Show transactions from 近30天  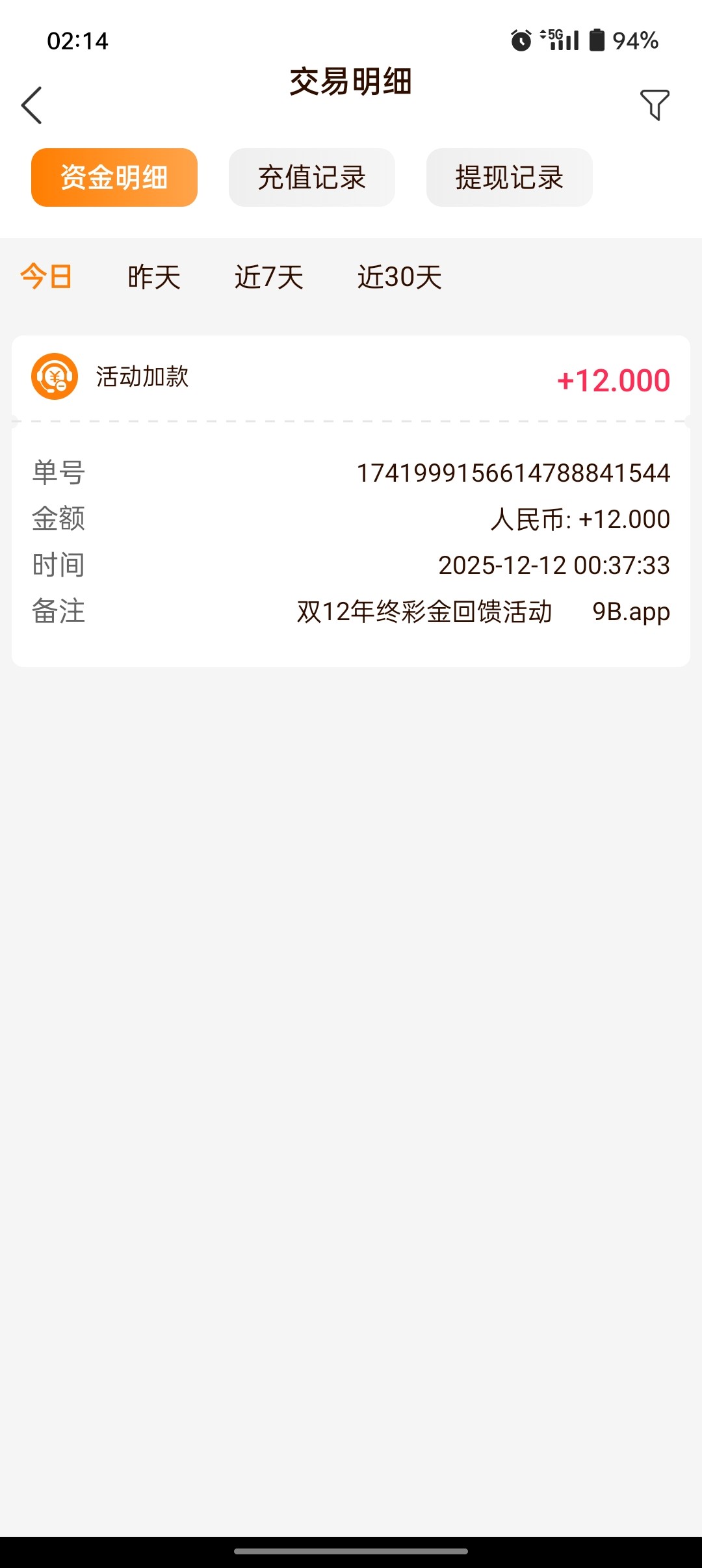point(400,277)
